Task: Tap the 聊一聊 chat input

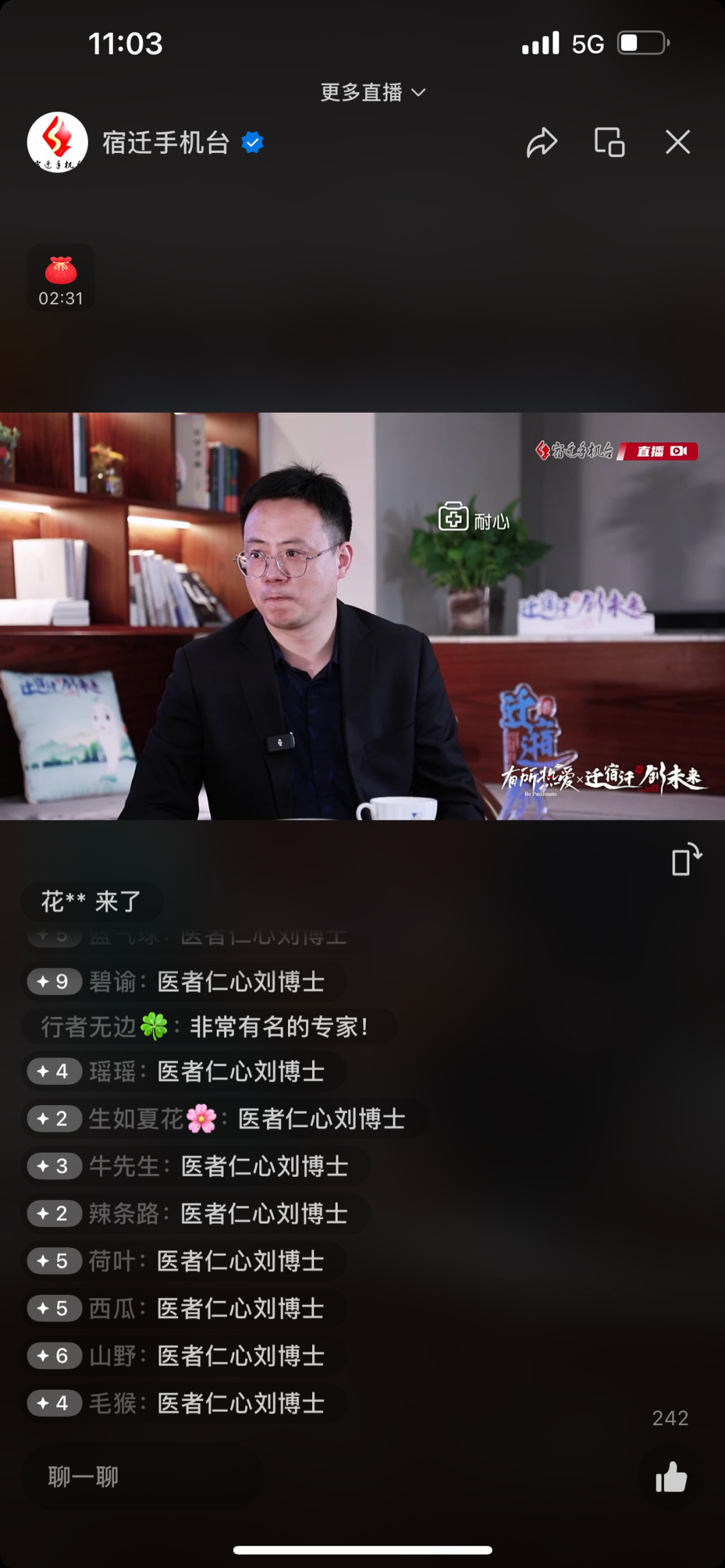Action: (141, 1477)
